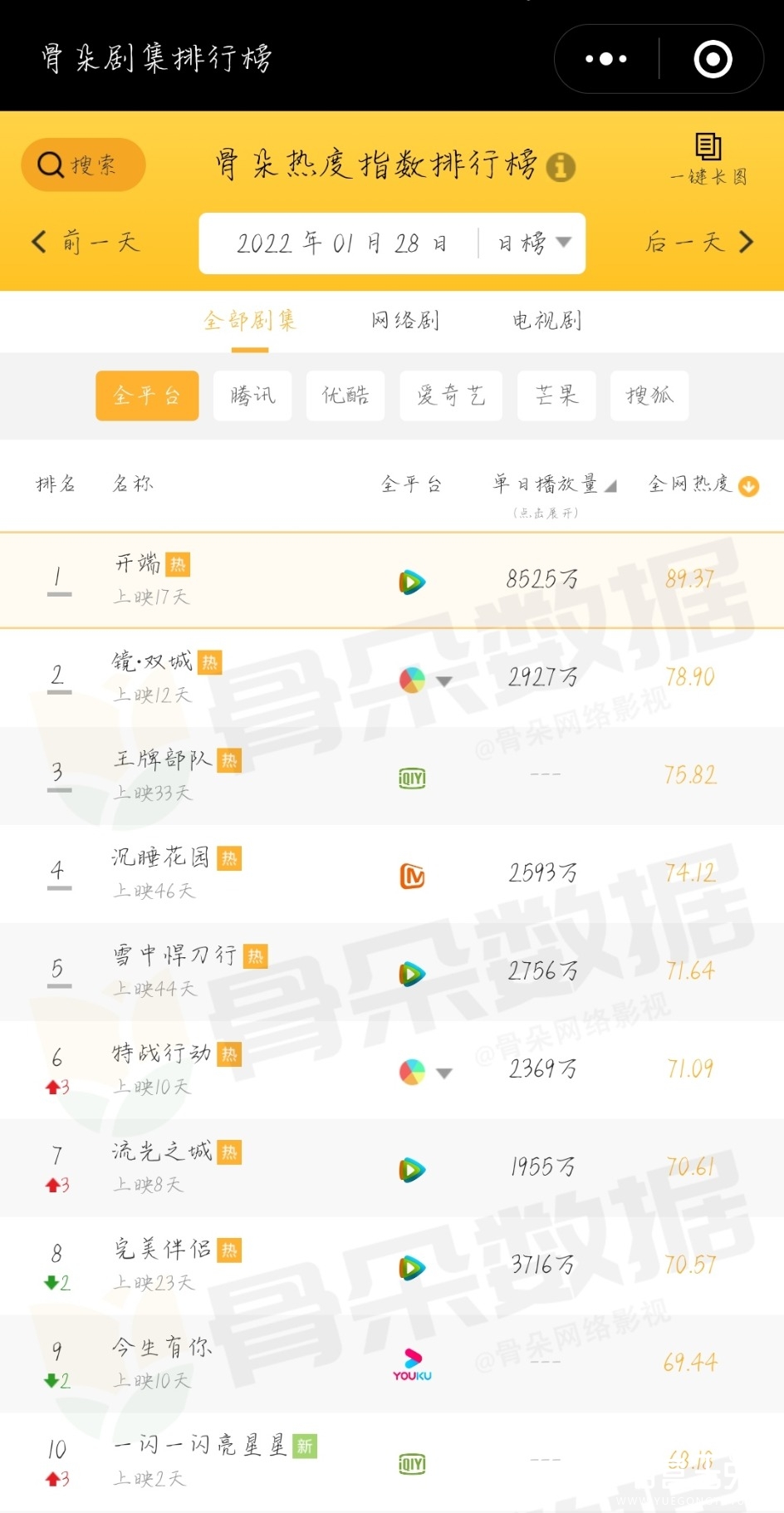Open the mini program more-options menu

click(x=606, y=59)
